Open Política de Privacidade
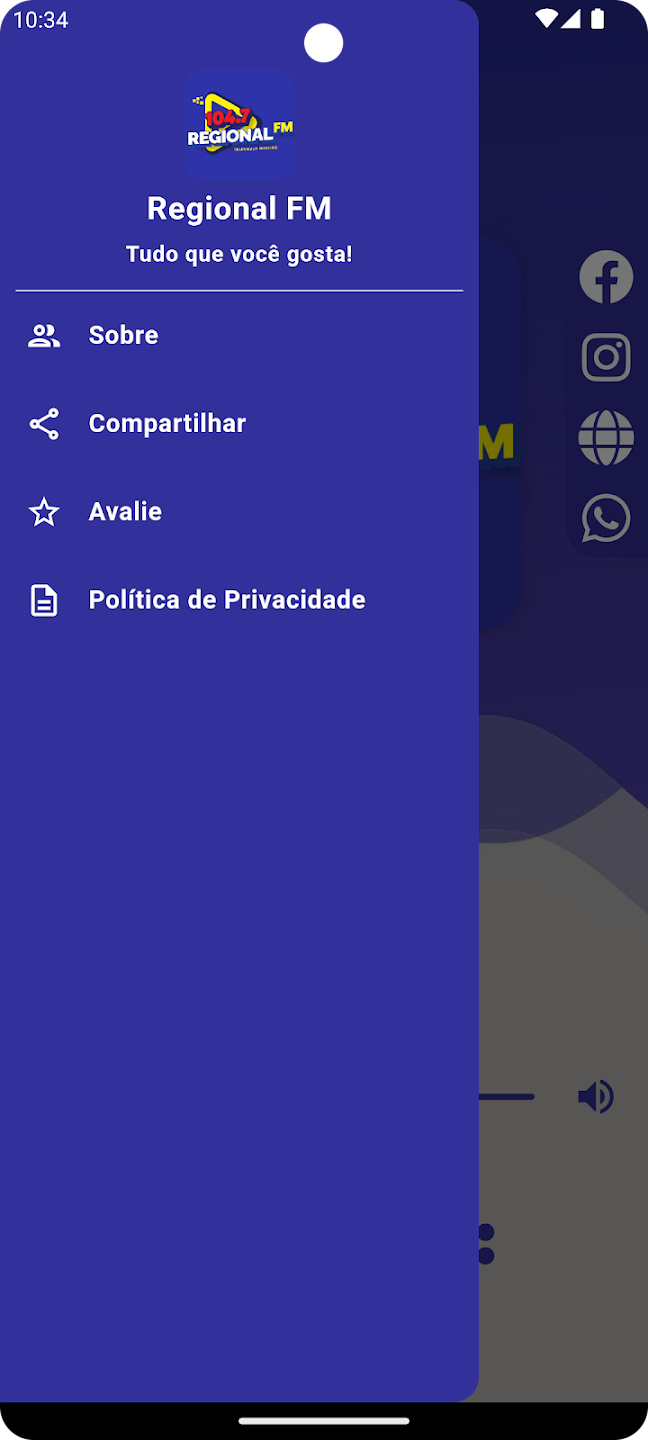This screenshot has width=648, height=1440. (239, 599)
